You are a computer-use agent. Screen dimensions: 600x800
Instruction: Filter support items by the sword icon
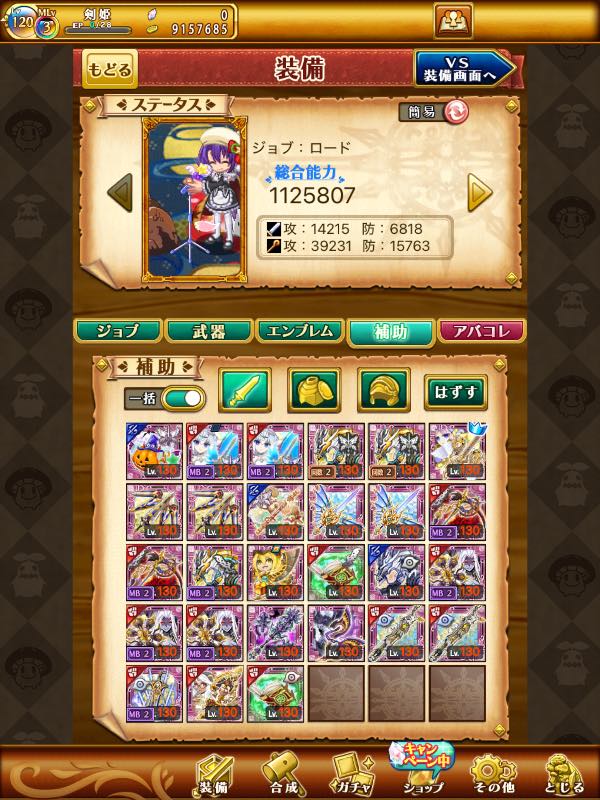245,391
